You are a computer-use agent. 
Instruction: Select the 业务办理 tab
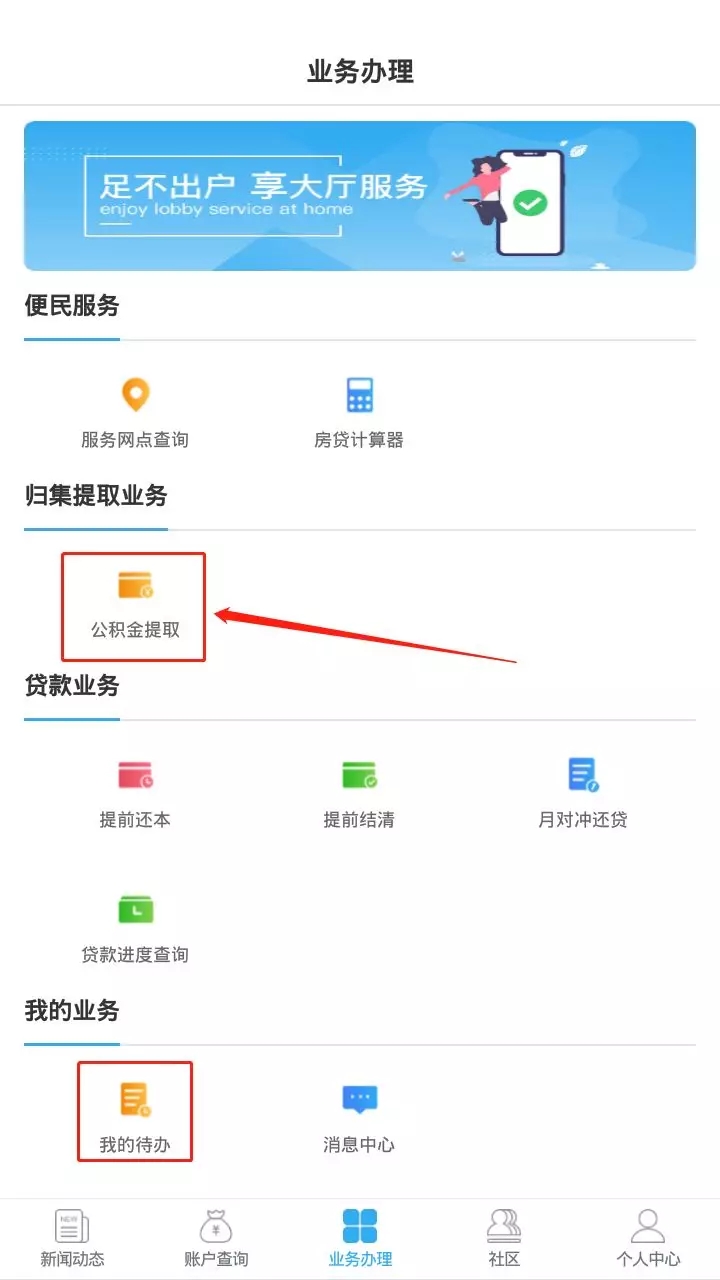pos(360,1239)
